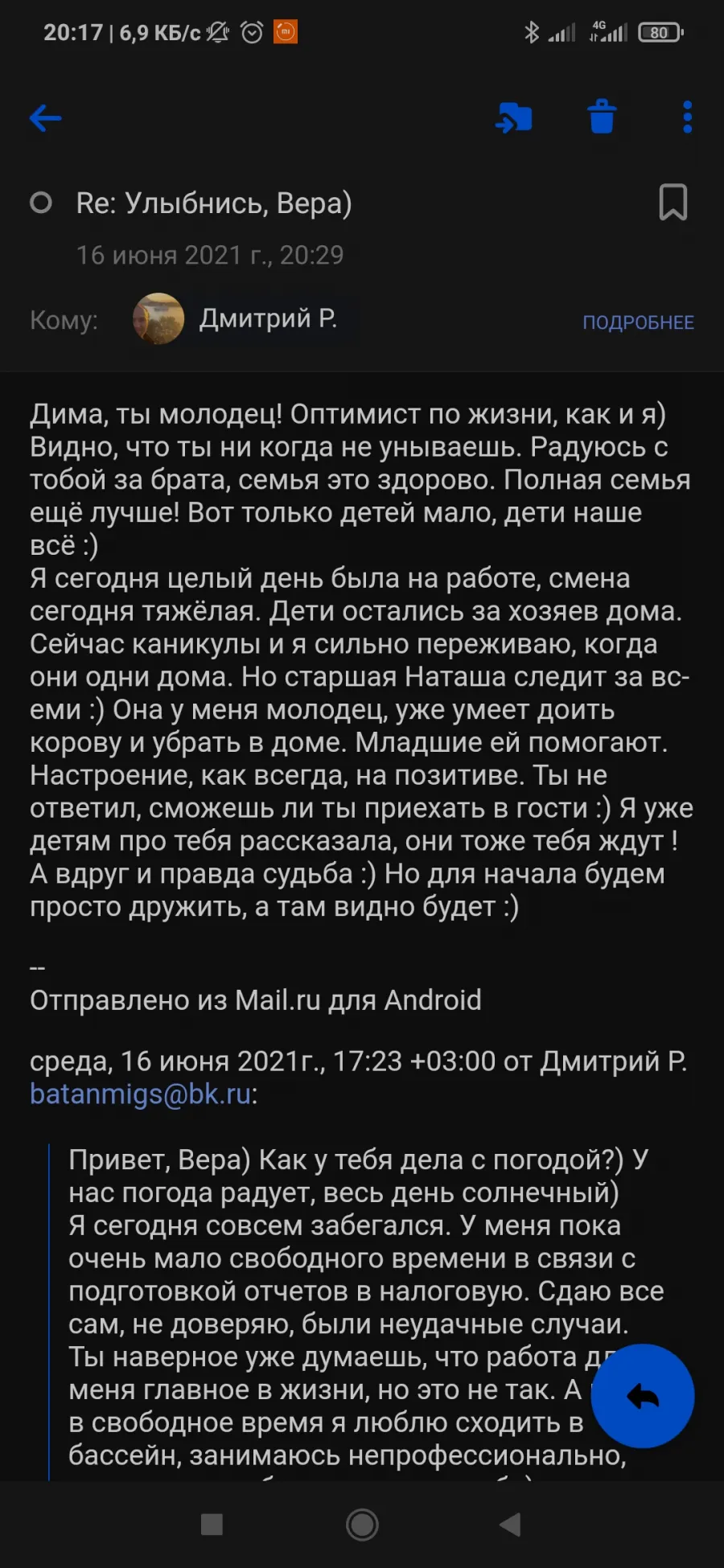Toggle the unread circle next to the subject
The width and height of the screenshot is (724, 1568).
click(41, 203)
